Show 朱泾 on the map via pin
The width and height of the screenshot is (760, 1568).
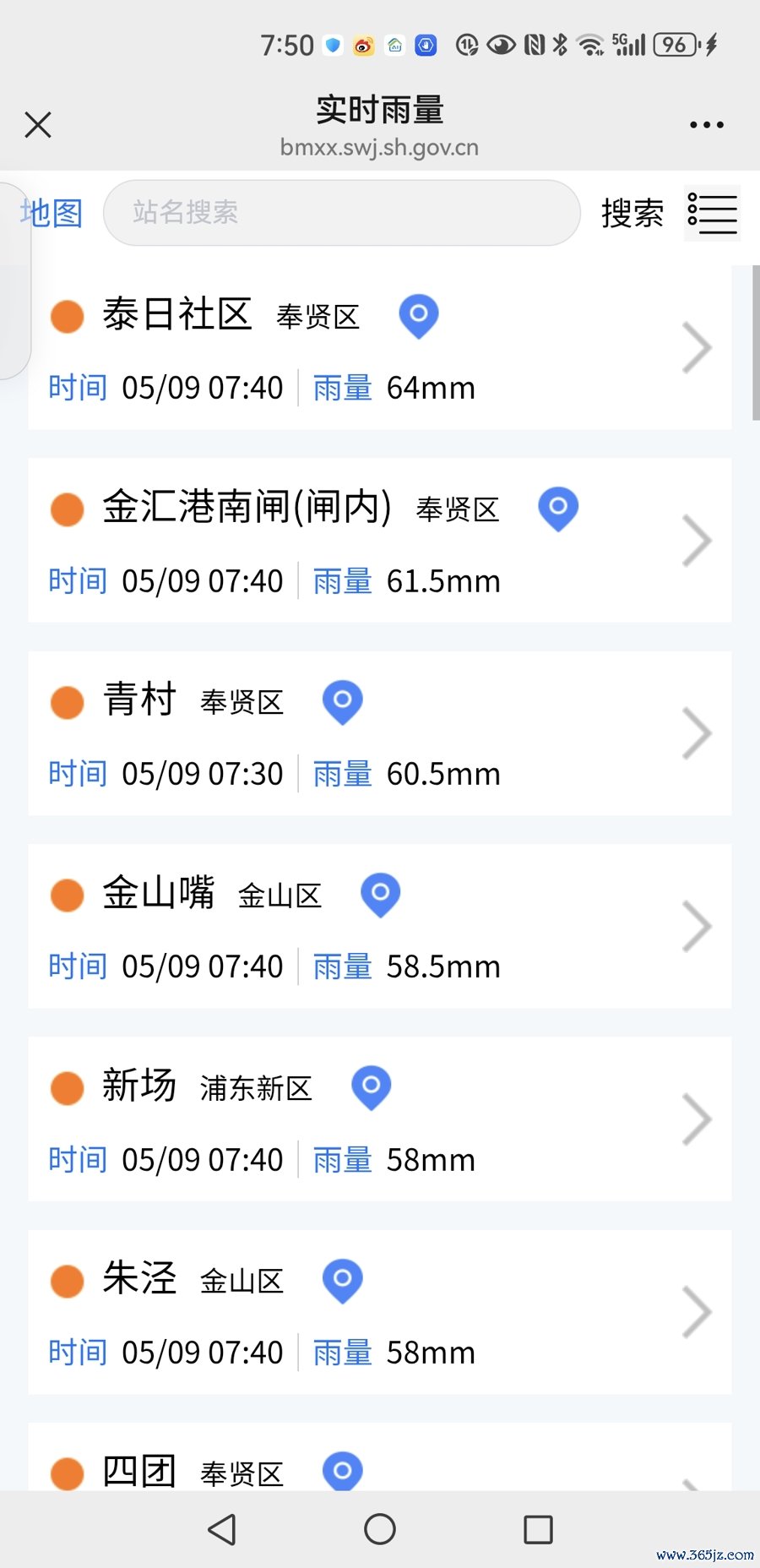[343, 1280]
